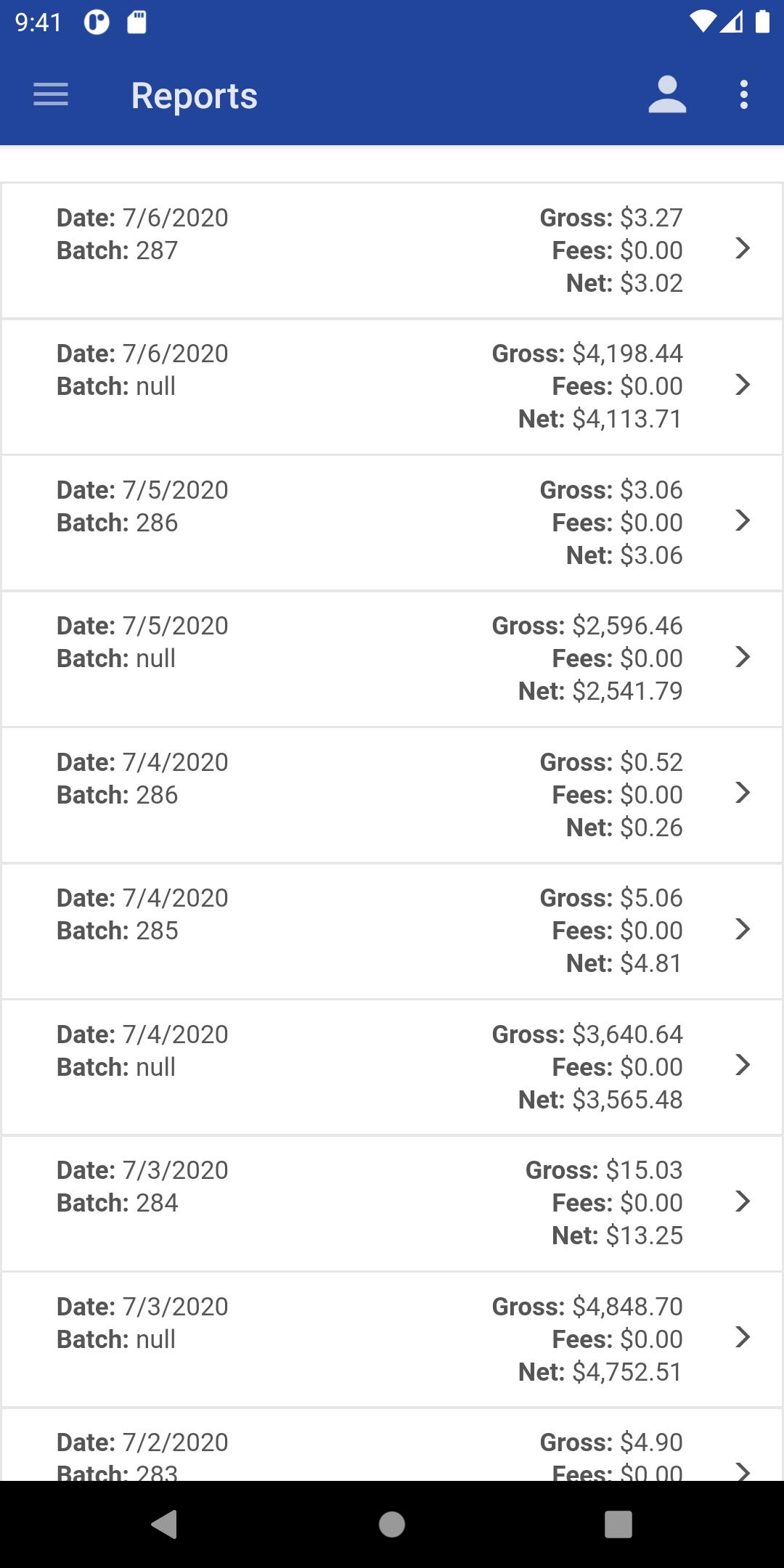
Task: Tap the system home button
Action: coord(392,1524)
